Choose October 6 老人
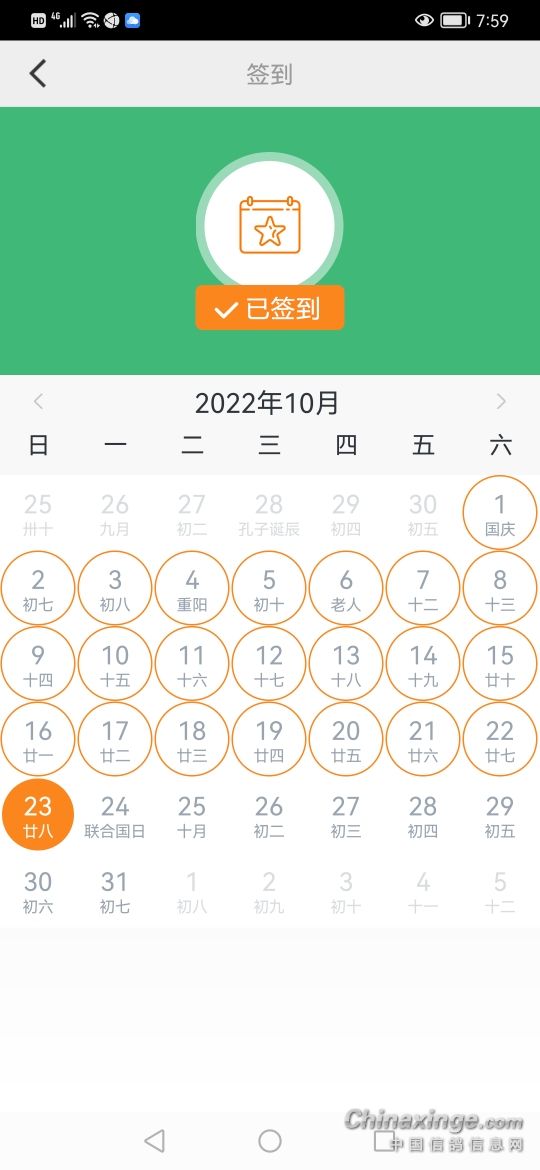Screen dimensions: 540x1170 point(346,588)
